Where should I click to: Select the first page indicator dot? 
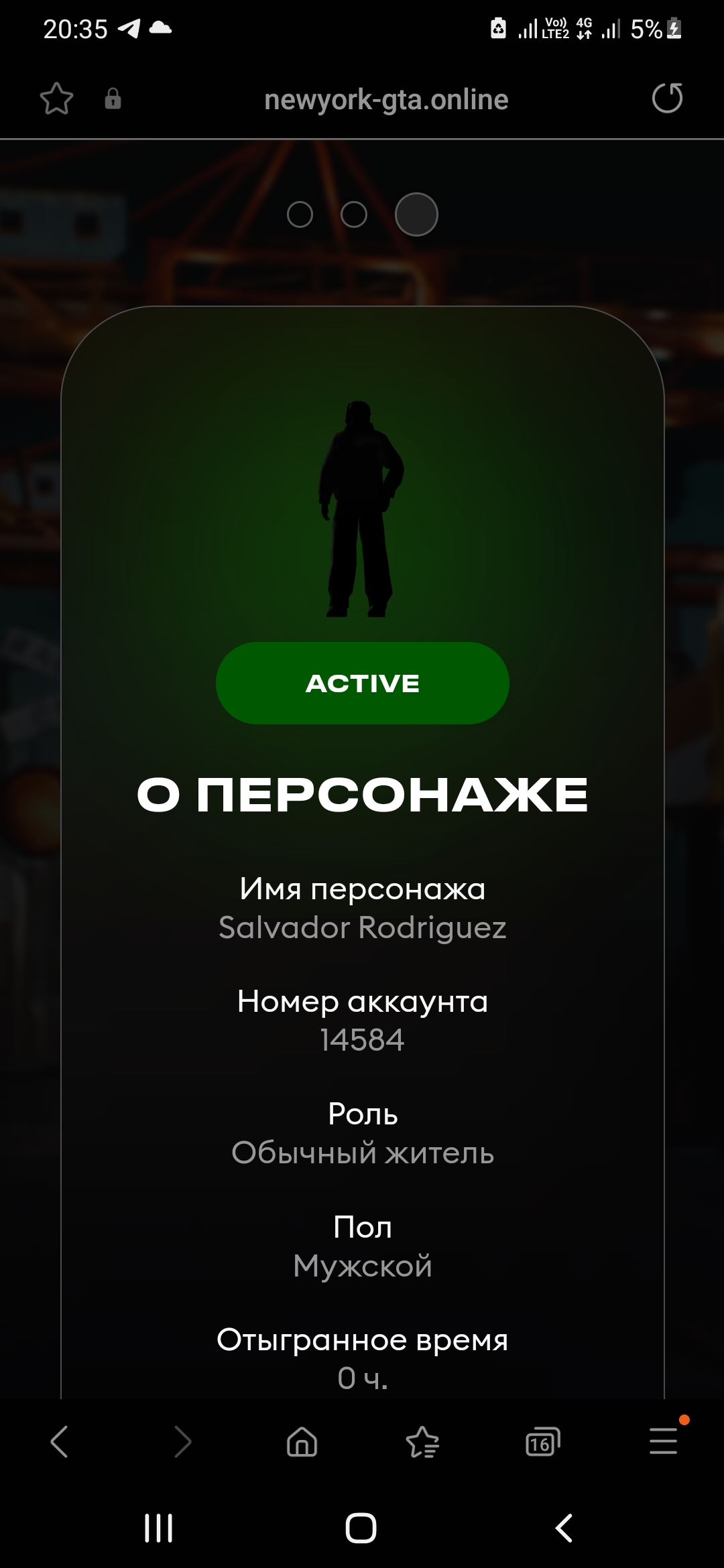click(x=300, y=214)
